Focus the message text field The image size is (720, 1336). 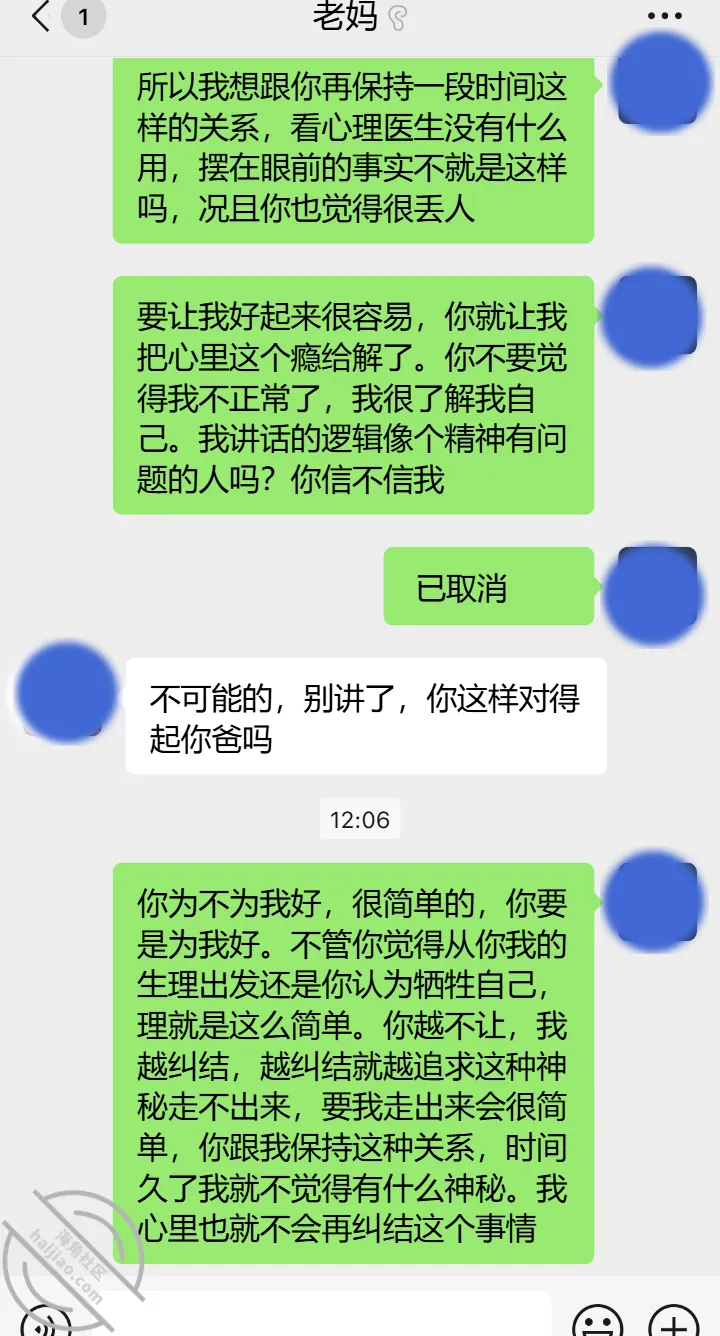(321, 1315)
